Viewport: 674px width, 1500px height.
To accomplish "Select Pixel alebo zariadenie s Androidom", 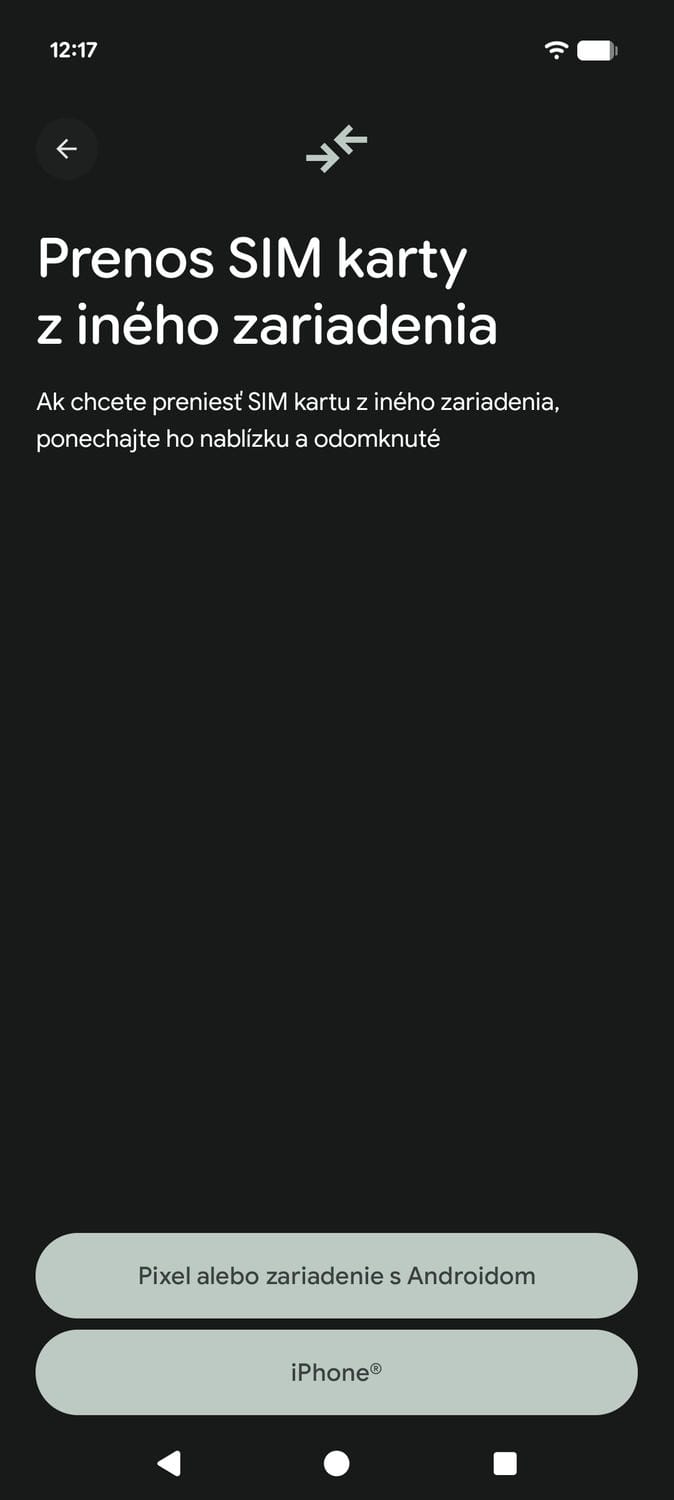I will click(x=336, y=1276).
